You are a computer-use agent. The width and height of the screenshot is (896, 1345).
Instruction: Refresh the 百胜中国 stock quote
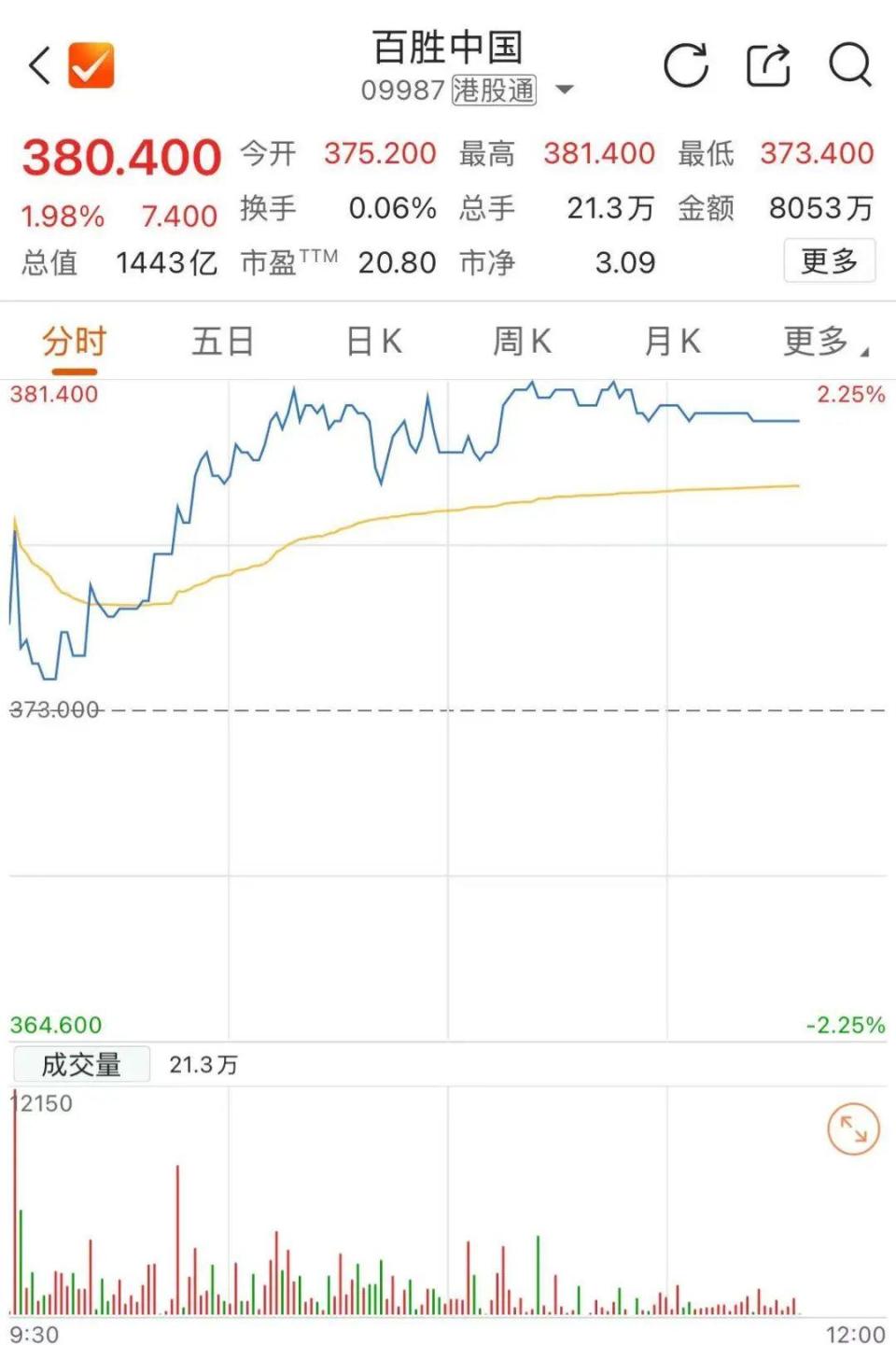(686, 64)
